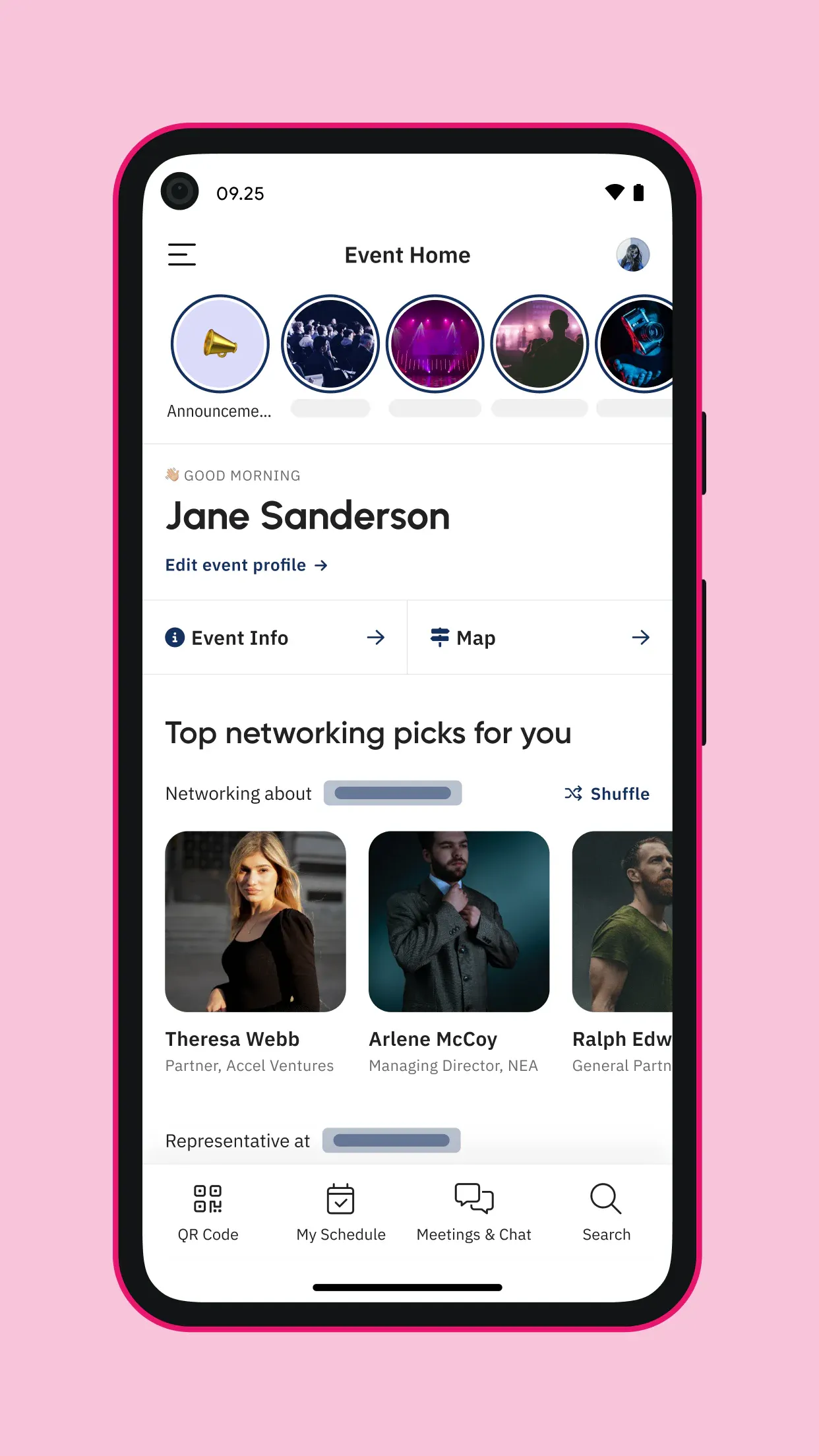Image resolution: width=819 pixels, height=1456 pixels.
Task: Tap Edit event profile link
Action: click(246, 565)
